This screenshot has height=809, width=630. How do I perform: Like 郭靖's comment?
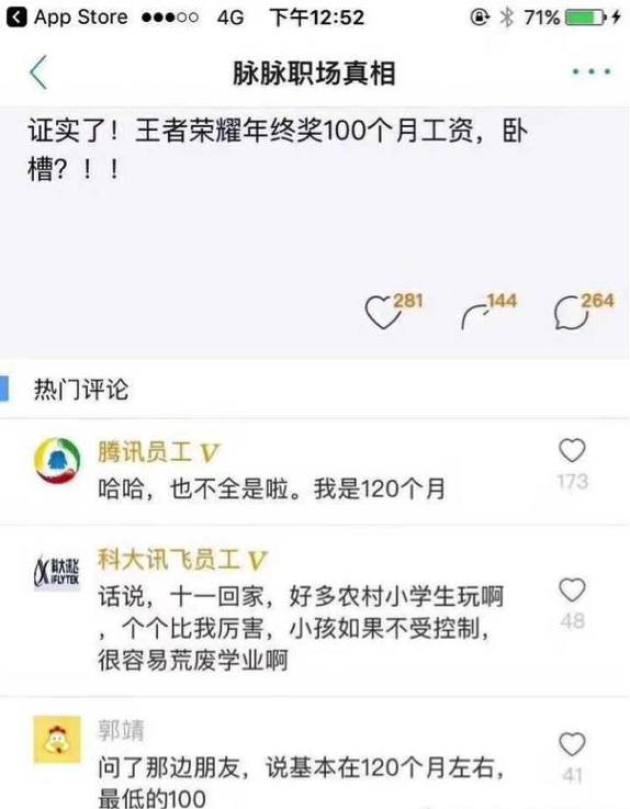click(x=572, y=744)
